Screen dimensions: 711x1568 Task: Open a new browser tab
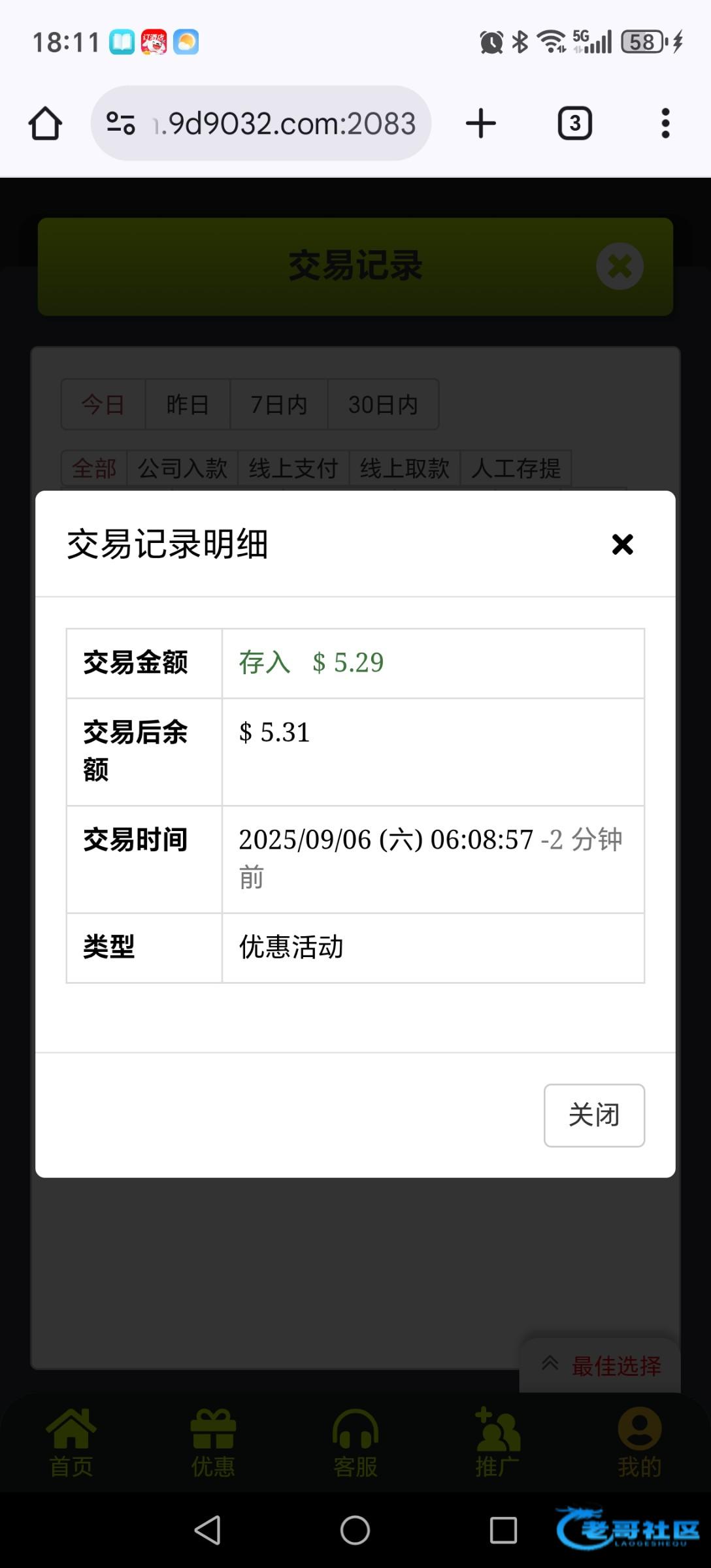point(481,123)
